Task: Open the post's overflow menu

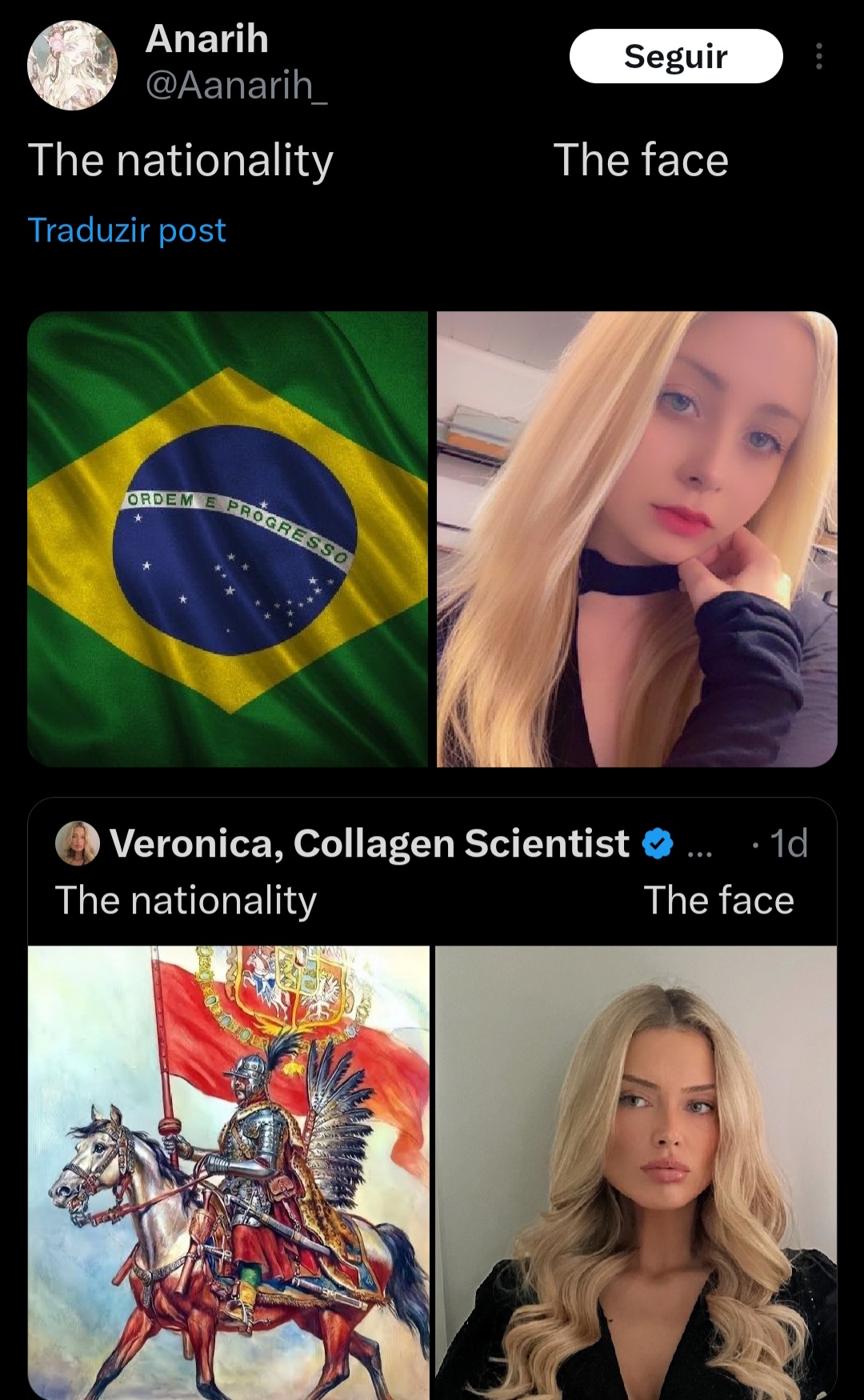Action: coord(818,56)
